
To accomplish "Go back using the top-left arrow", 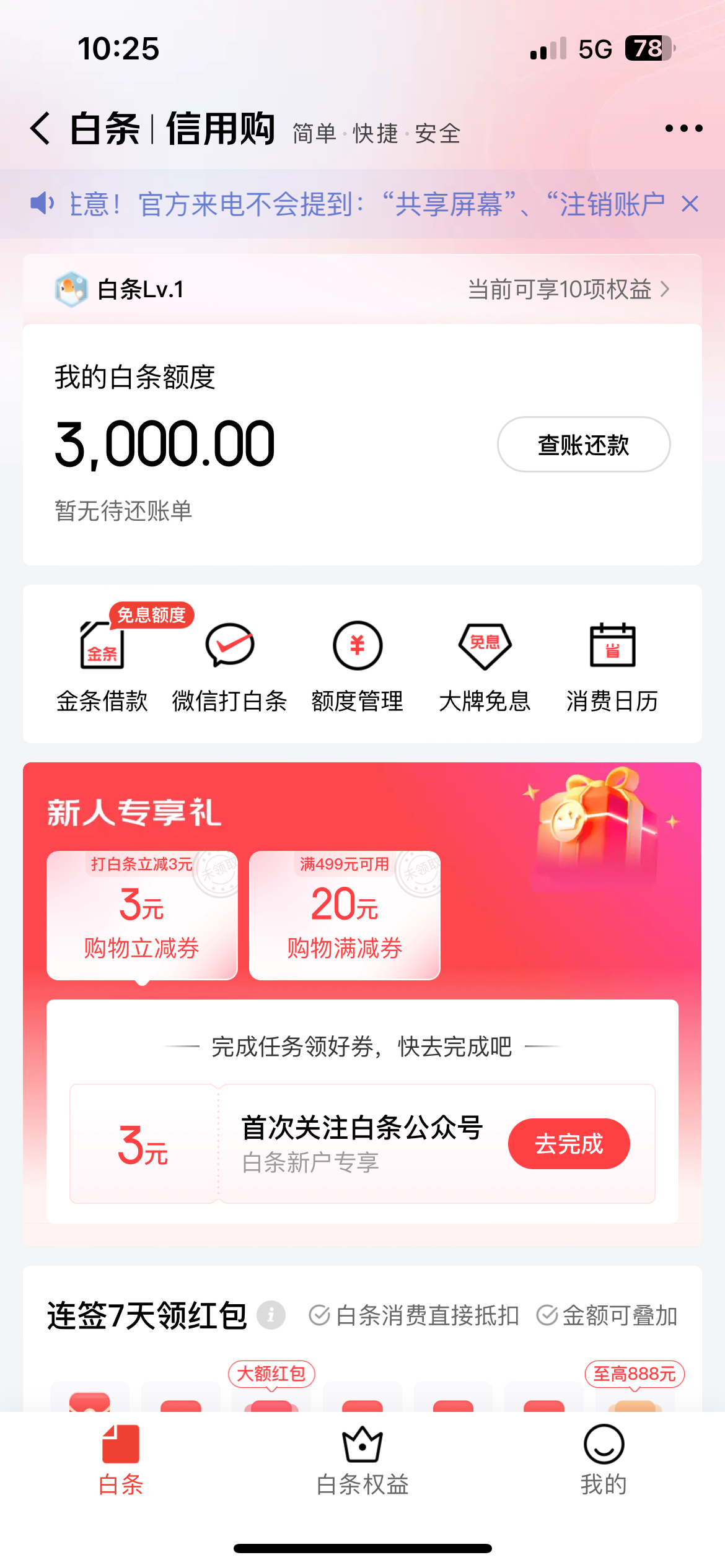I will (40, 129).
